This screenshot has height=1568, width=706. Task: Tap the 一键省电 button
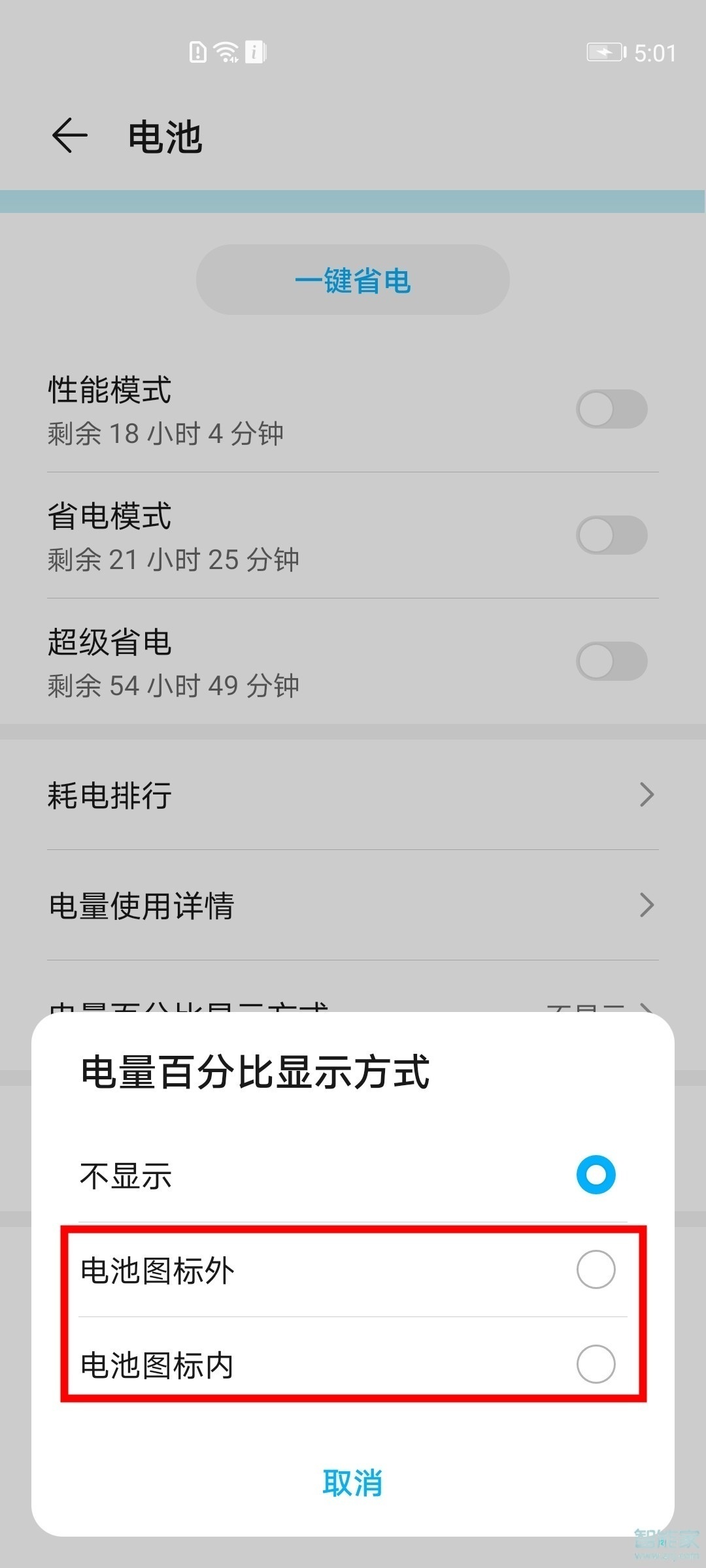pos(353,279)
